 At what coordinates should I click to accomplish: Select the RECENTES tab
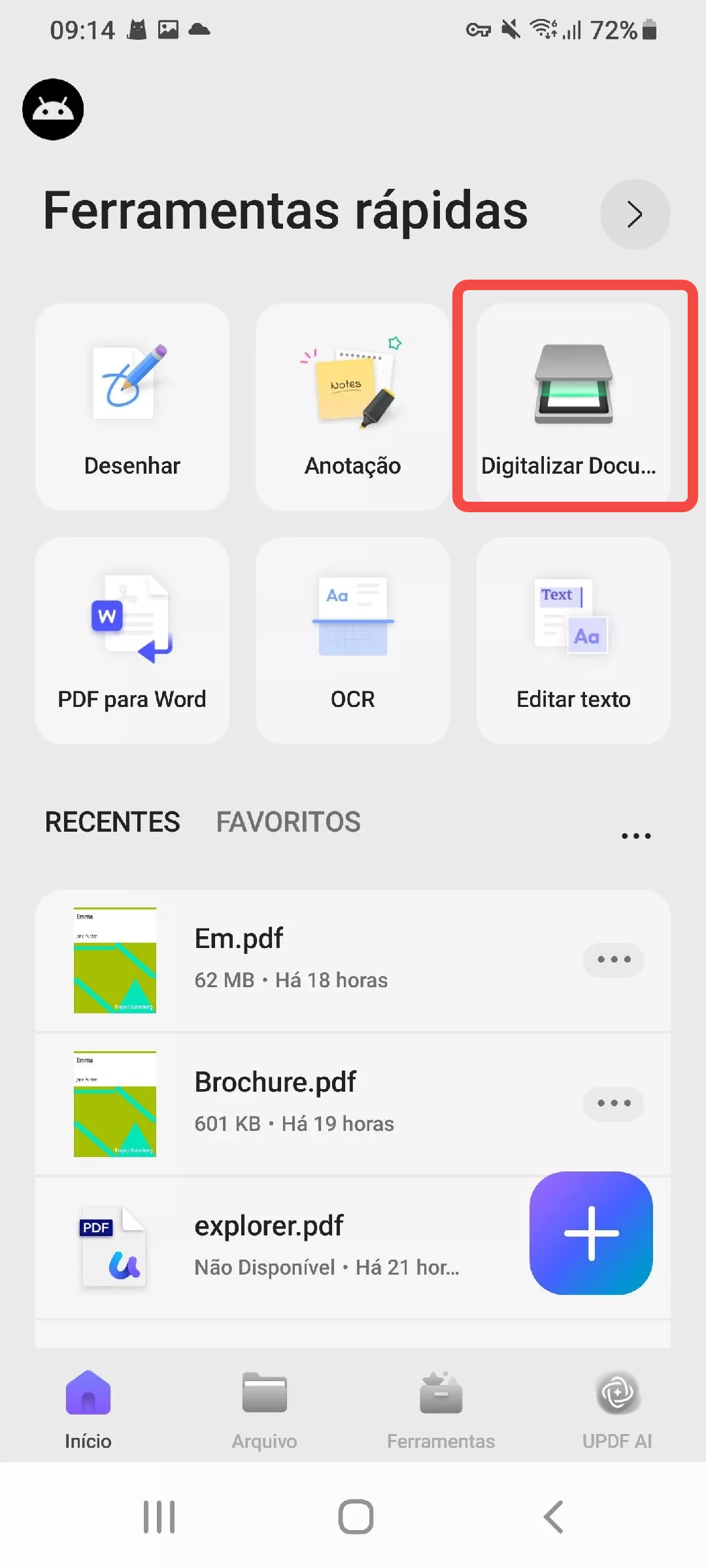coord(112,822)
